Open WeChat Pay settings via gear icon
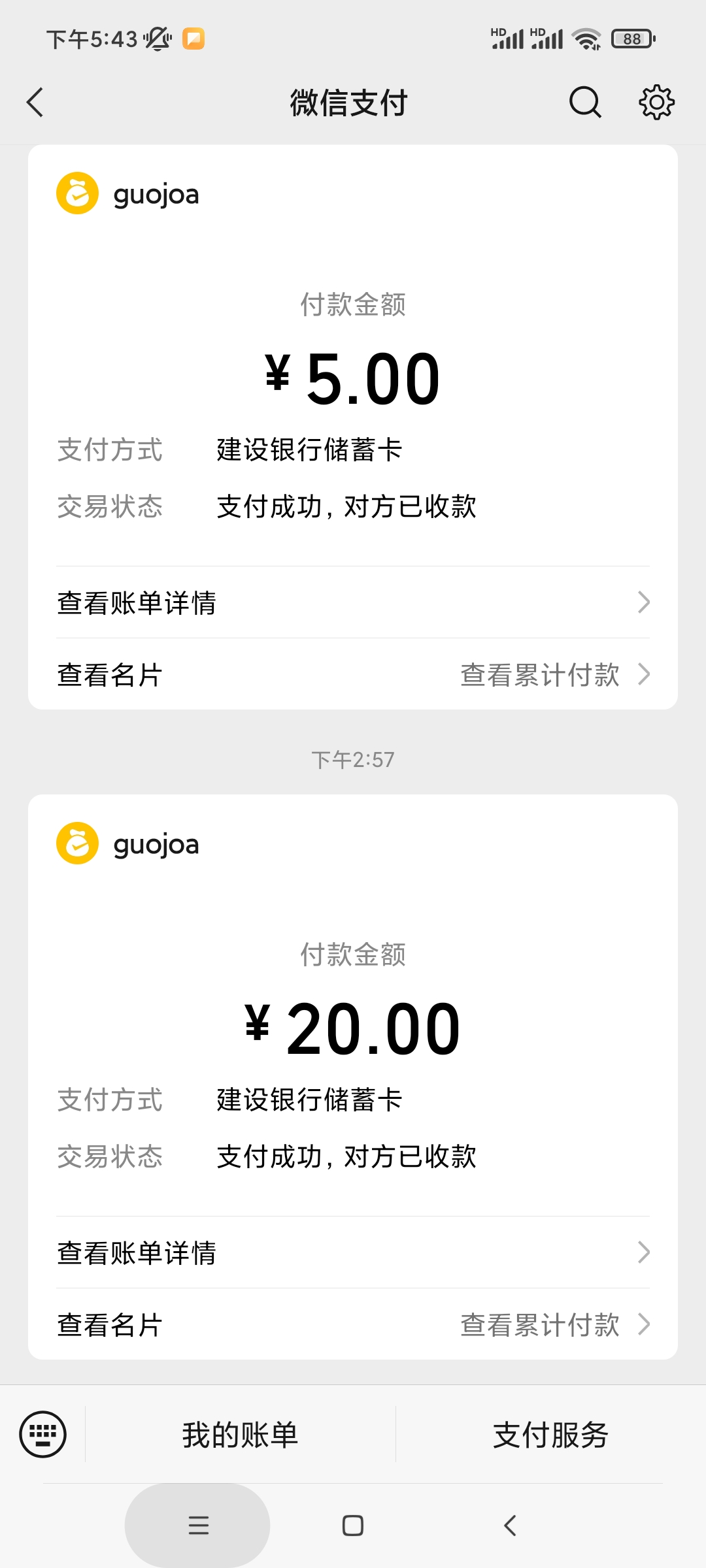Viewport: 706px width, 1568px height. 656,102
